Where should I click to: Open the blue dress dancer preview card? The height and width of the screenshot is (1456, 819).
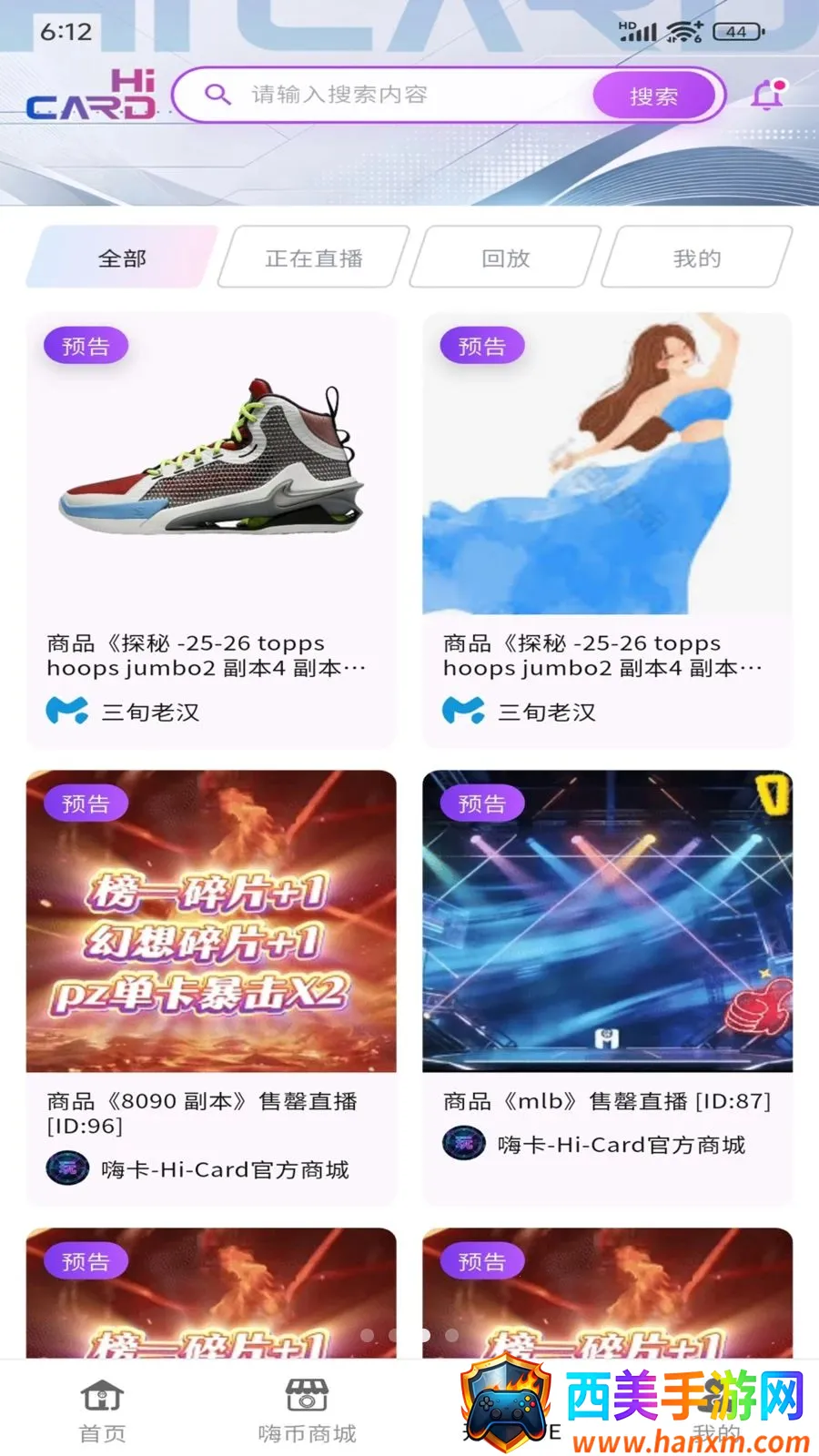click(607, 531)
